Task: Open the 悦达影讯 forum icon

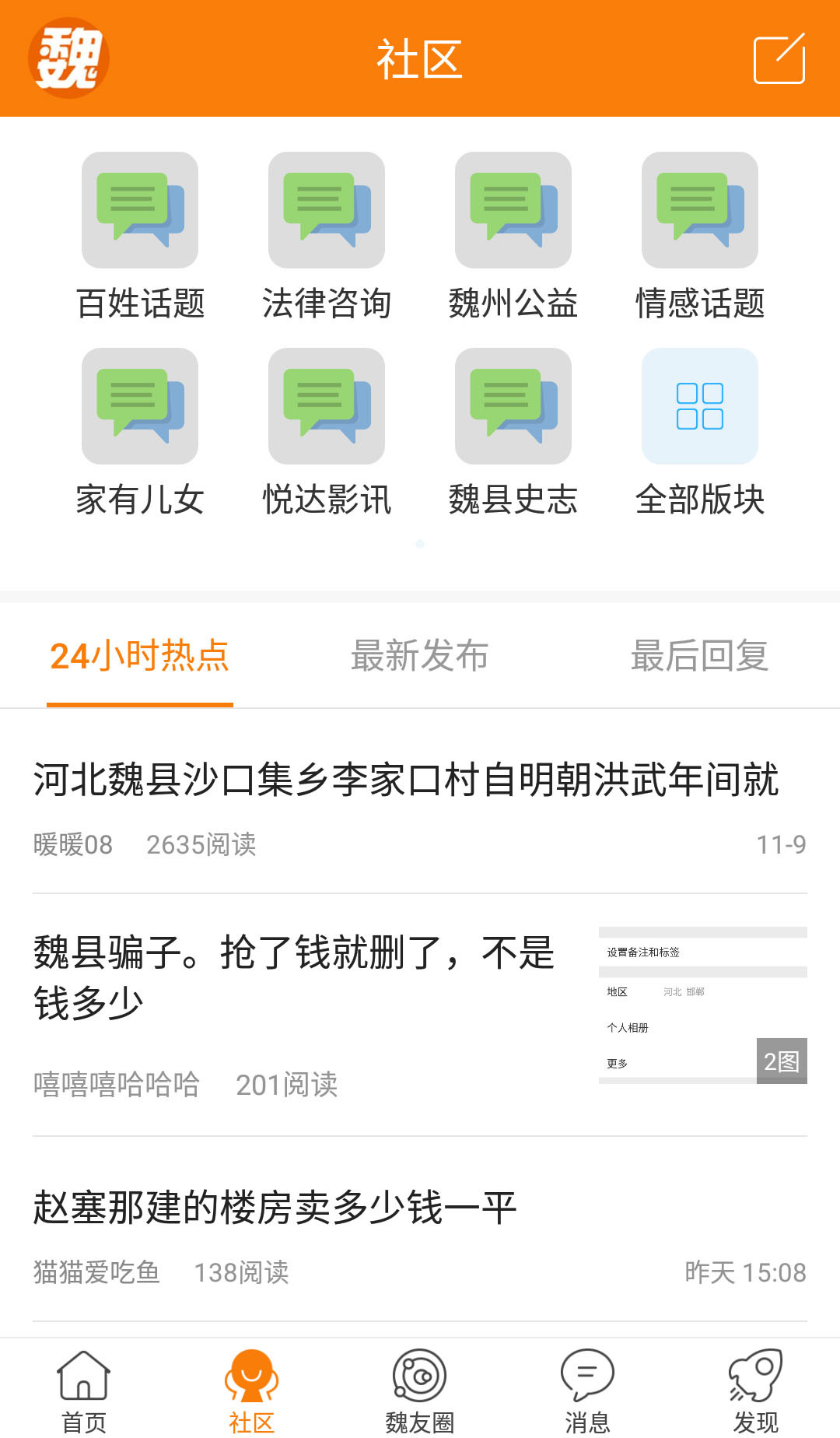Action: tap(326, 405)
